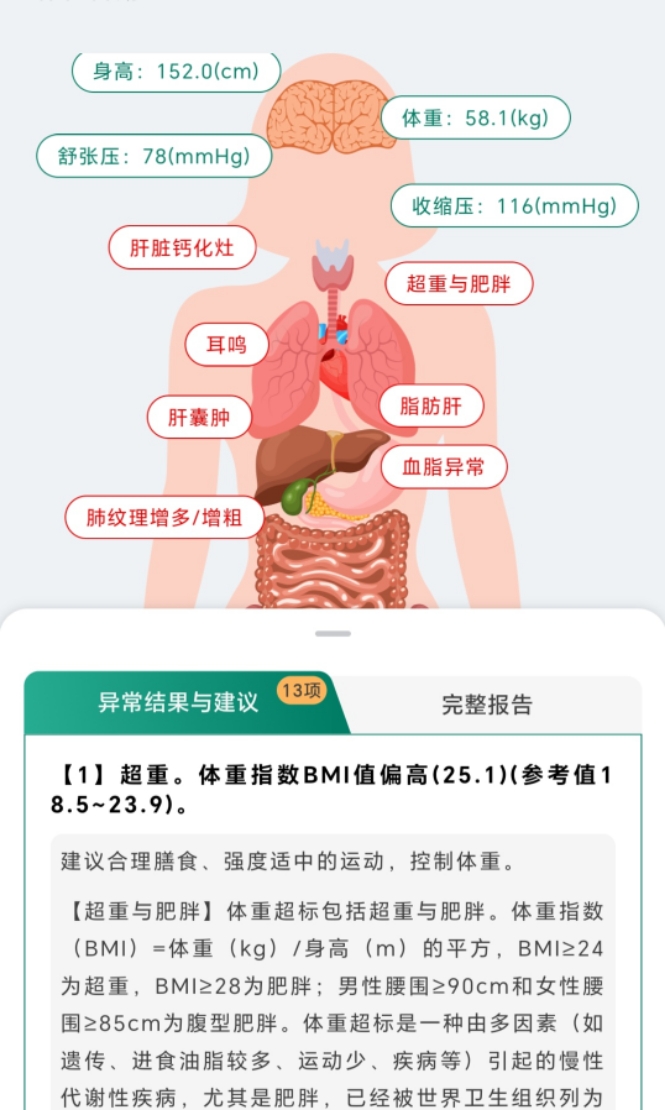The image size is (665, 1110).
Task: Switch to the 完整报告 tab
Action: click(487, 704)
